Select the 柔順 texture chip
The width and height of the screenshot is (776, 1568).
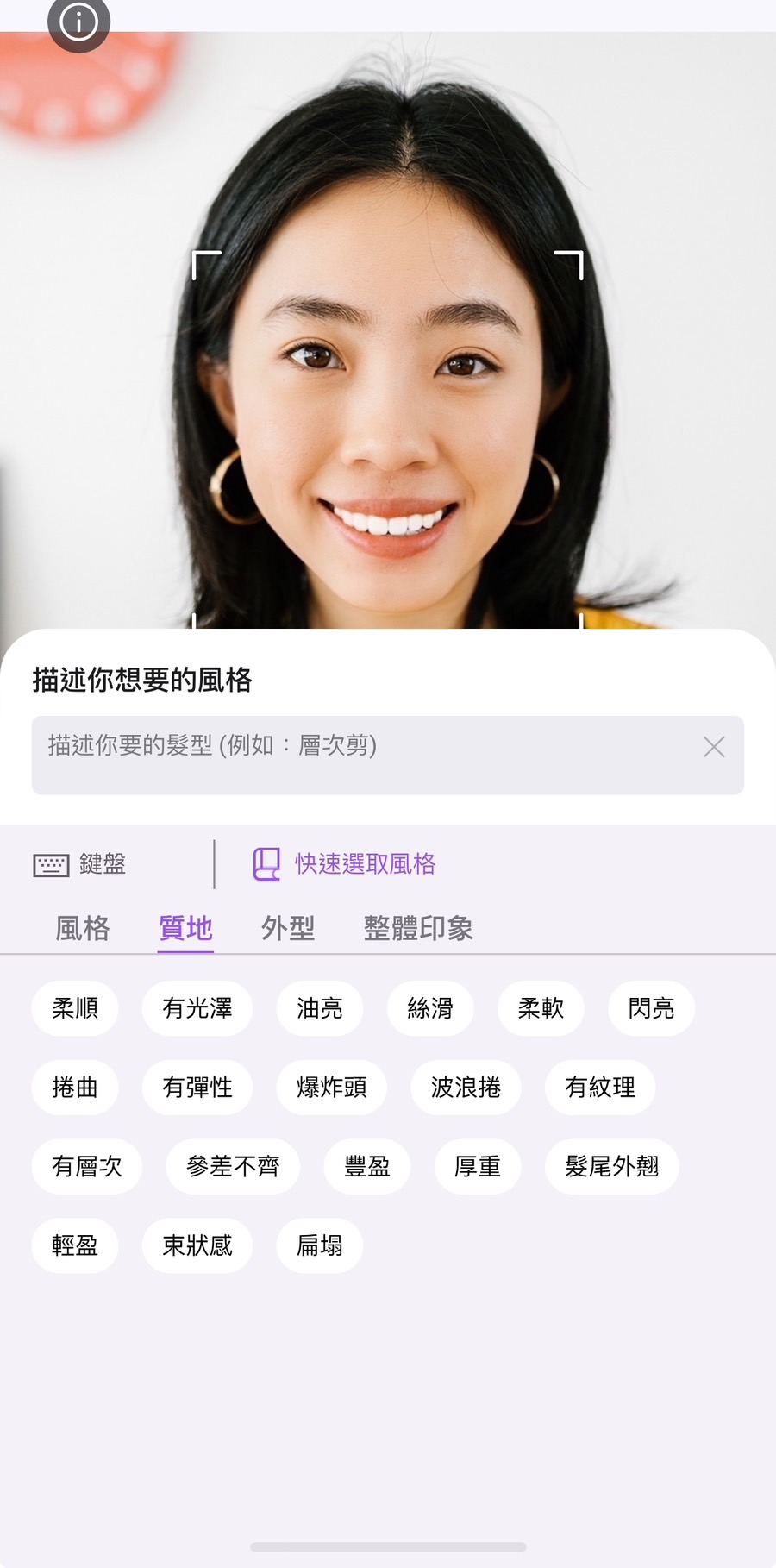75,1008
